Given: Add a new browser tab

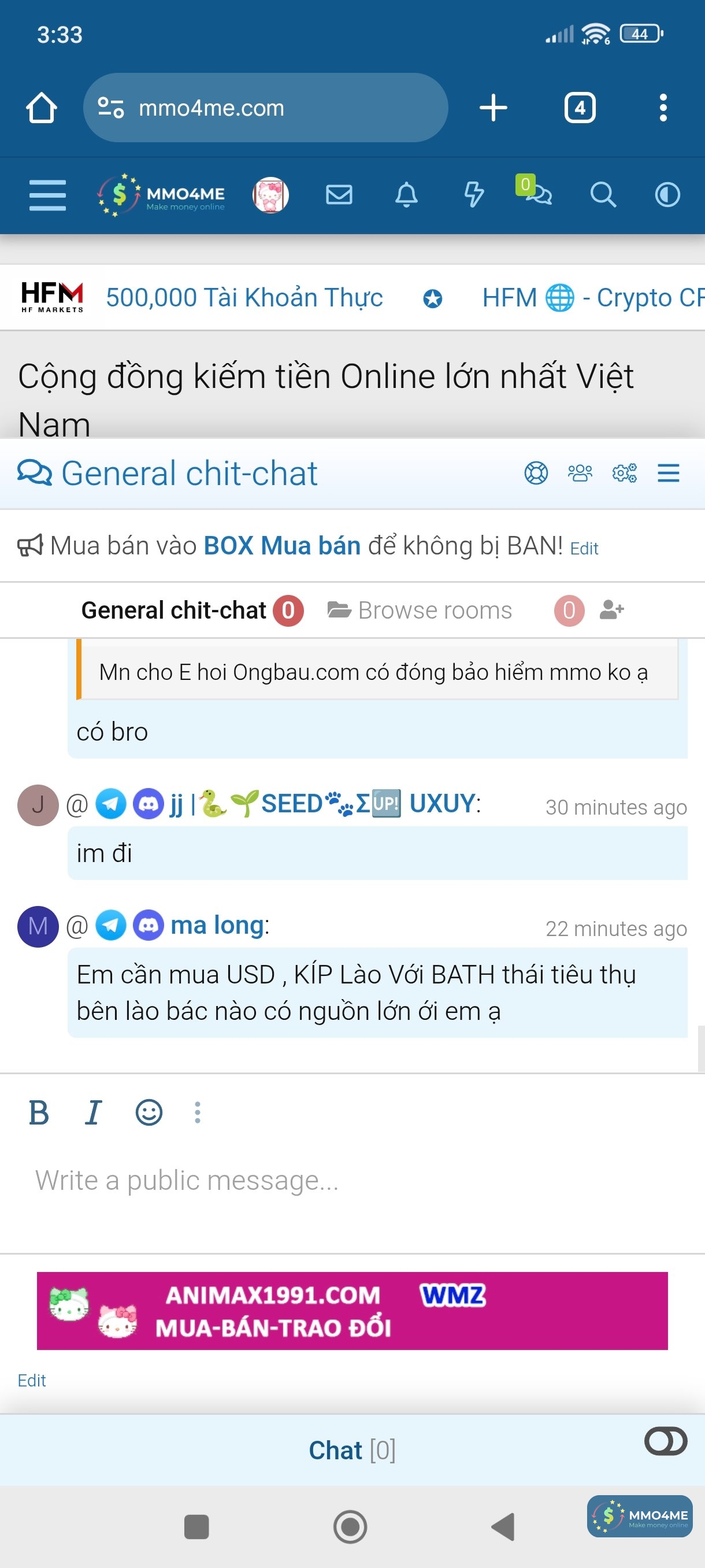Looking at the screenshot, I should click(x=493, y=108).
